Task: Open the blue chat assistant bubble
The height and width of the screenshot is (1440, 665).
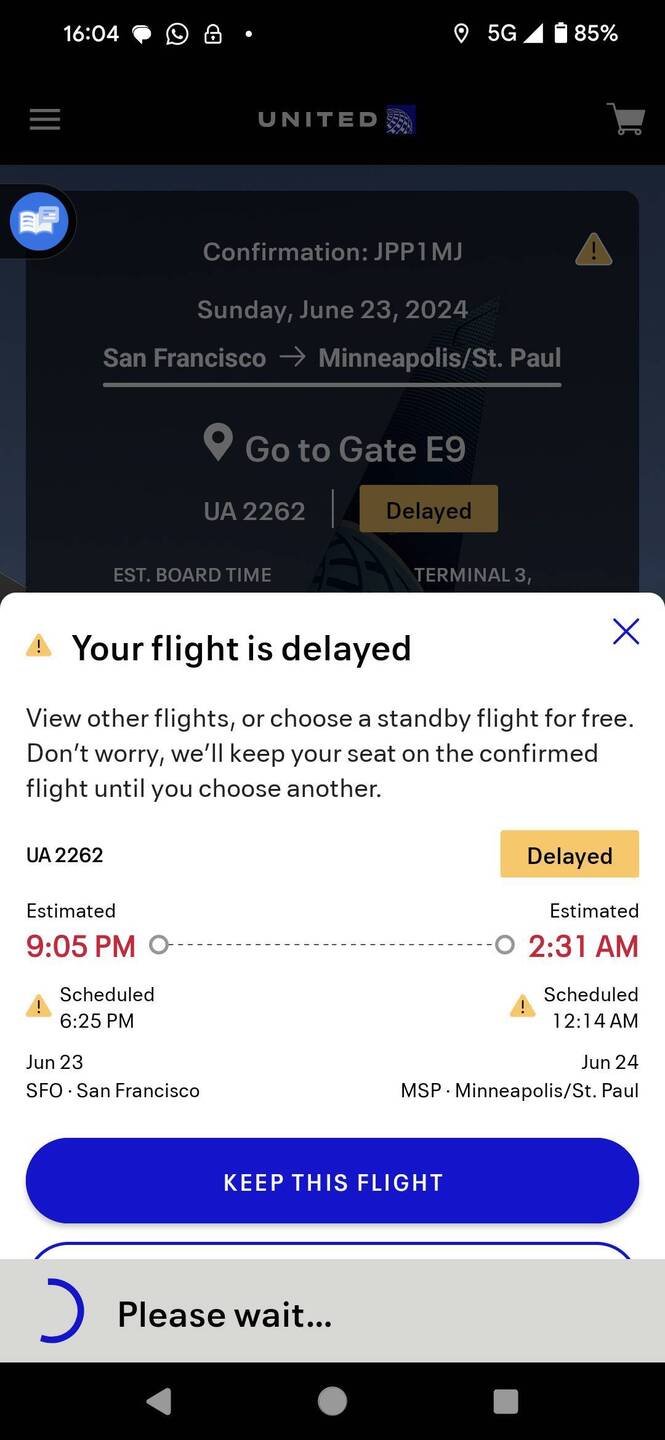Action: [39, 221]
